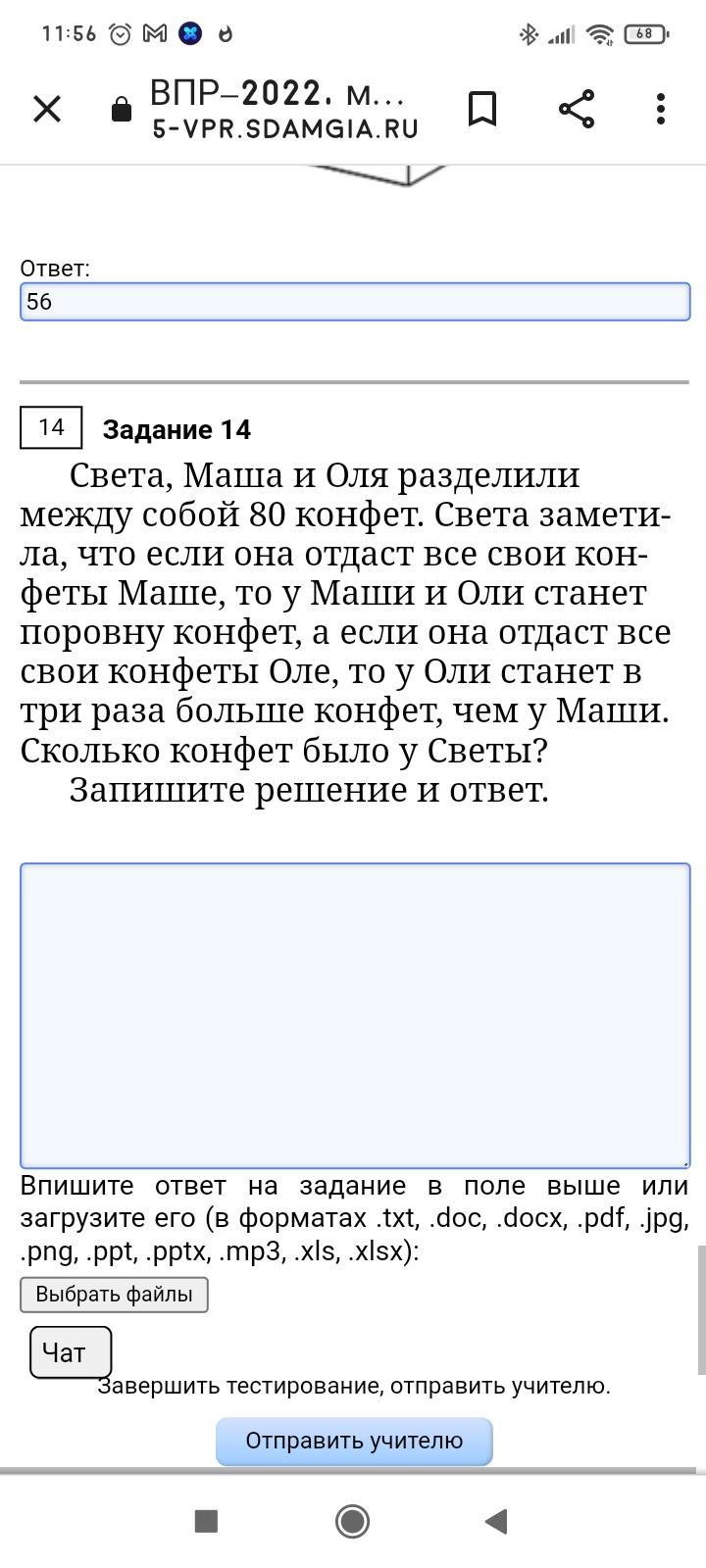Share this page
The image size is (706, 1568).
coord(577,109)
